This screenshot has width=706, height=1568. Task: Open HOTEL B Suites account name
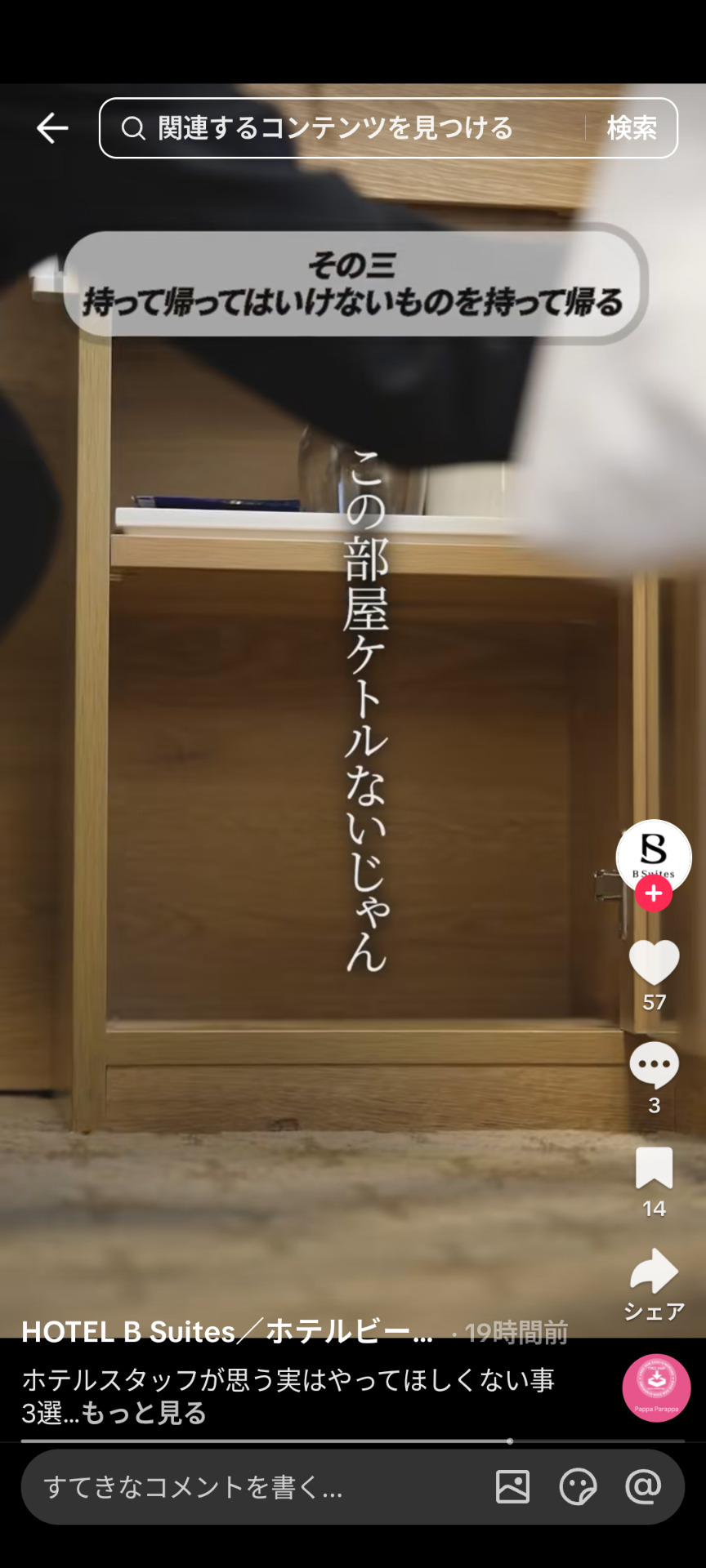[227, 1331]
